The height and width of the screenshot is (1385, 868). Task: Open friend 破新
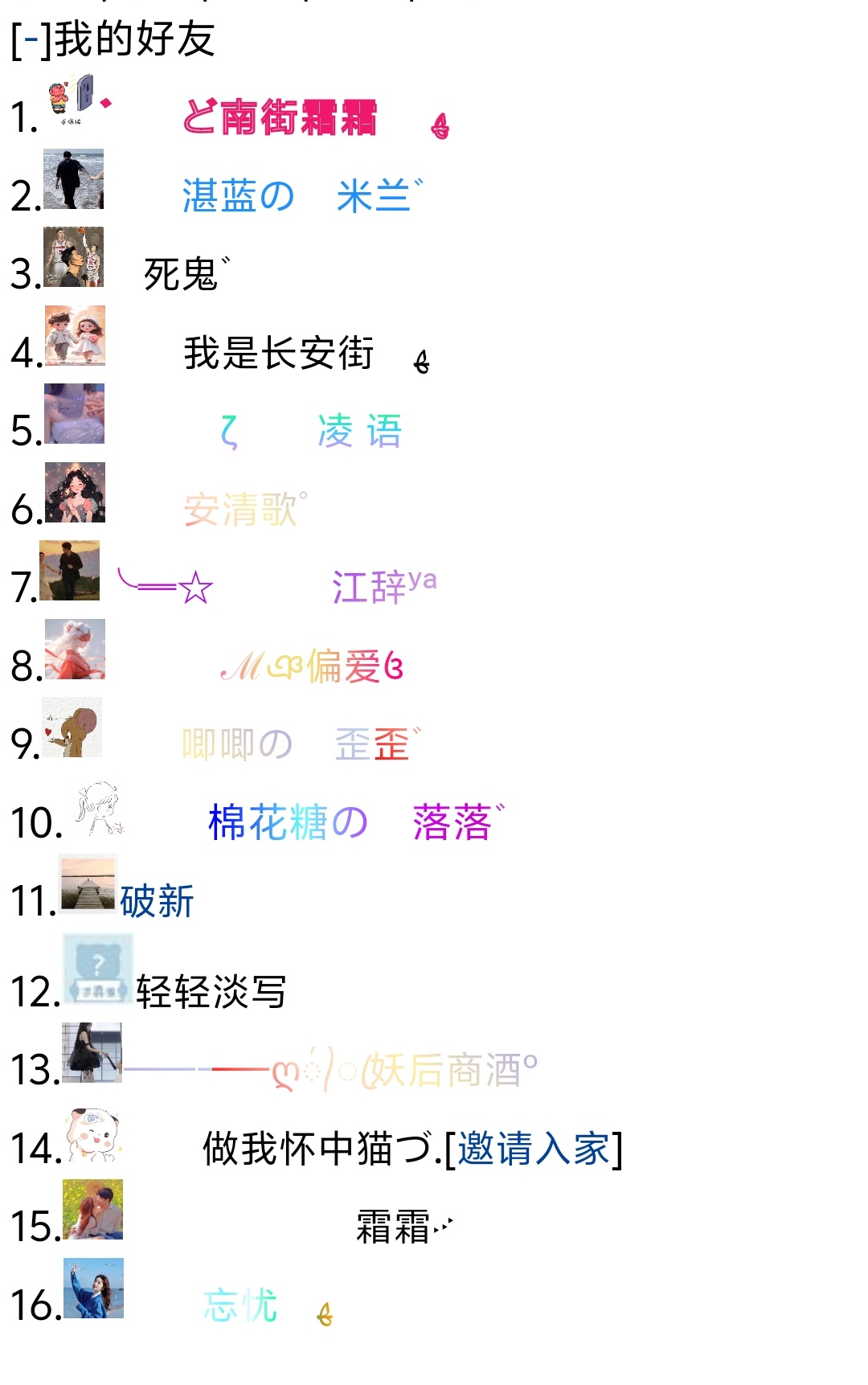(x=158, y=901)
